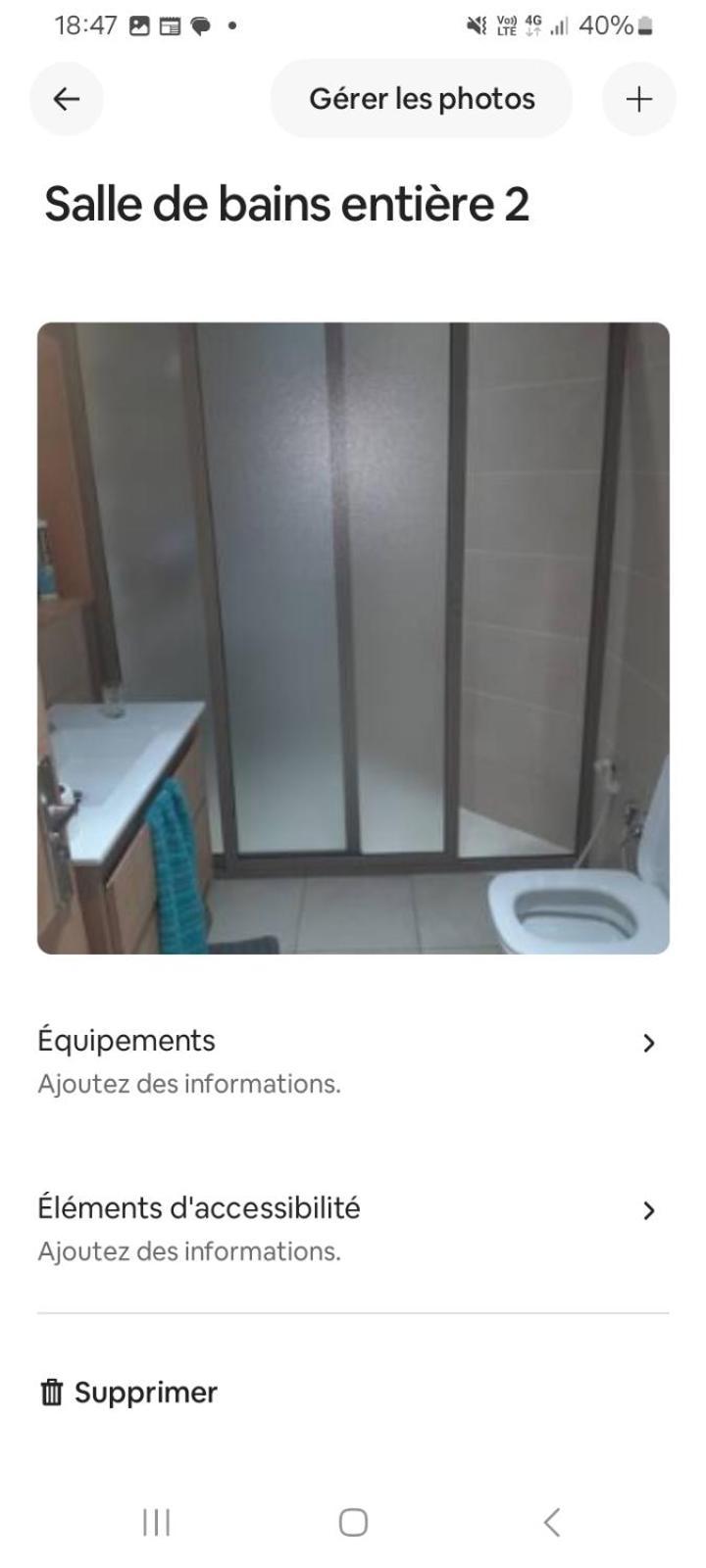
Task: Tap the system home button
Action: (353, 1522)
